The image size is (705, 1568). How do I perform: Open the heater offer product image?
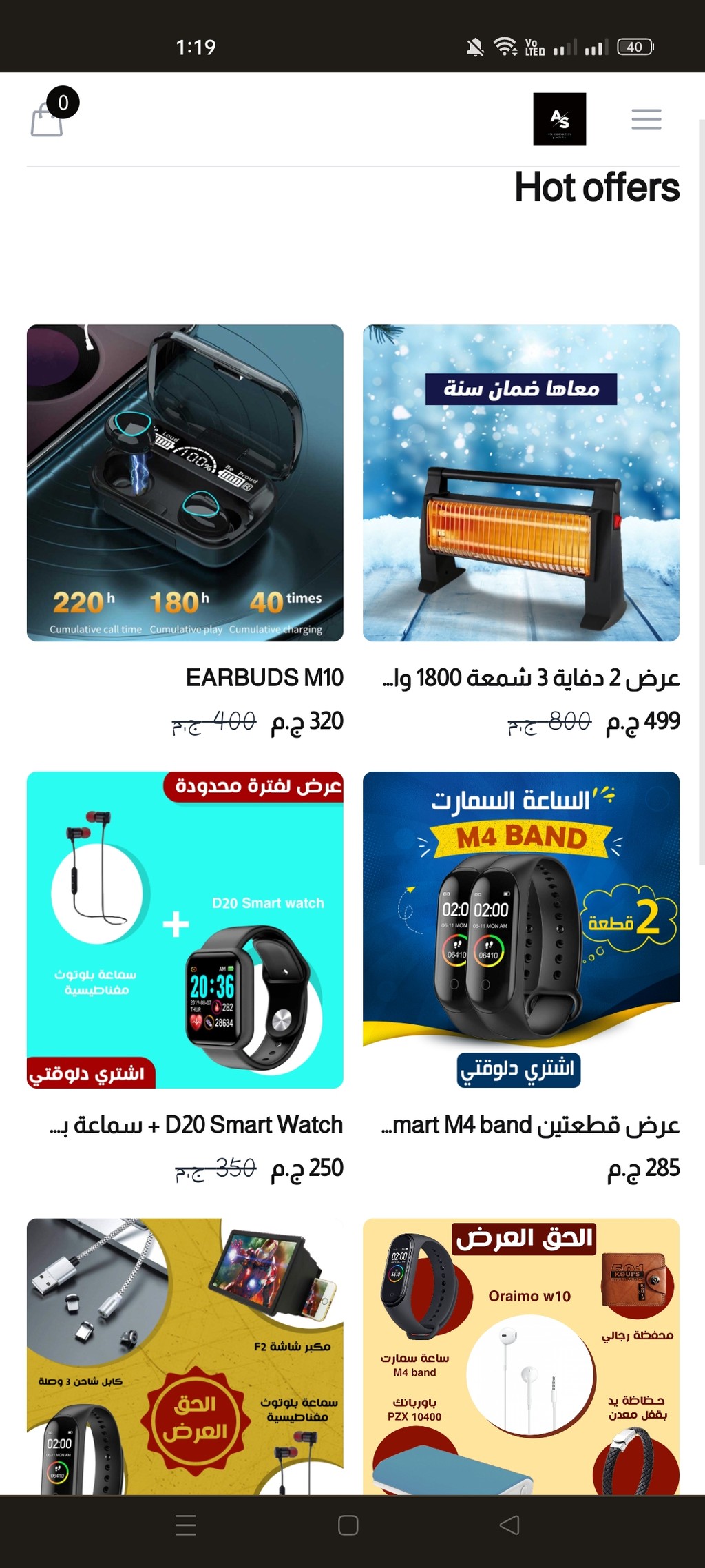click(521, 483)
